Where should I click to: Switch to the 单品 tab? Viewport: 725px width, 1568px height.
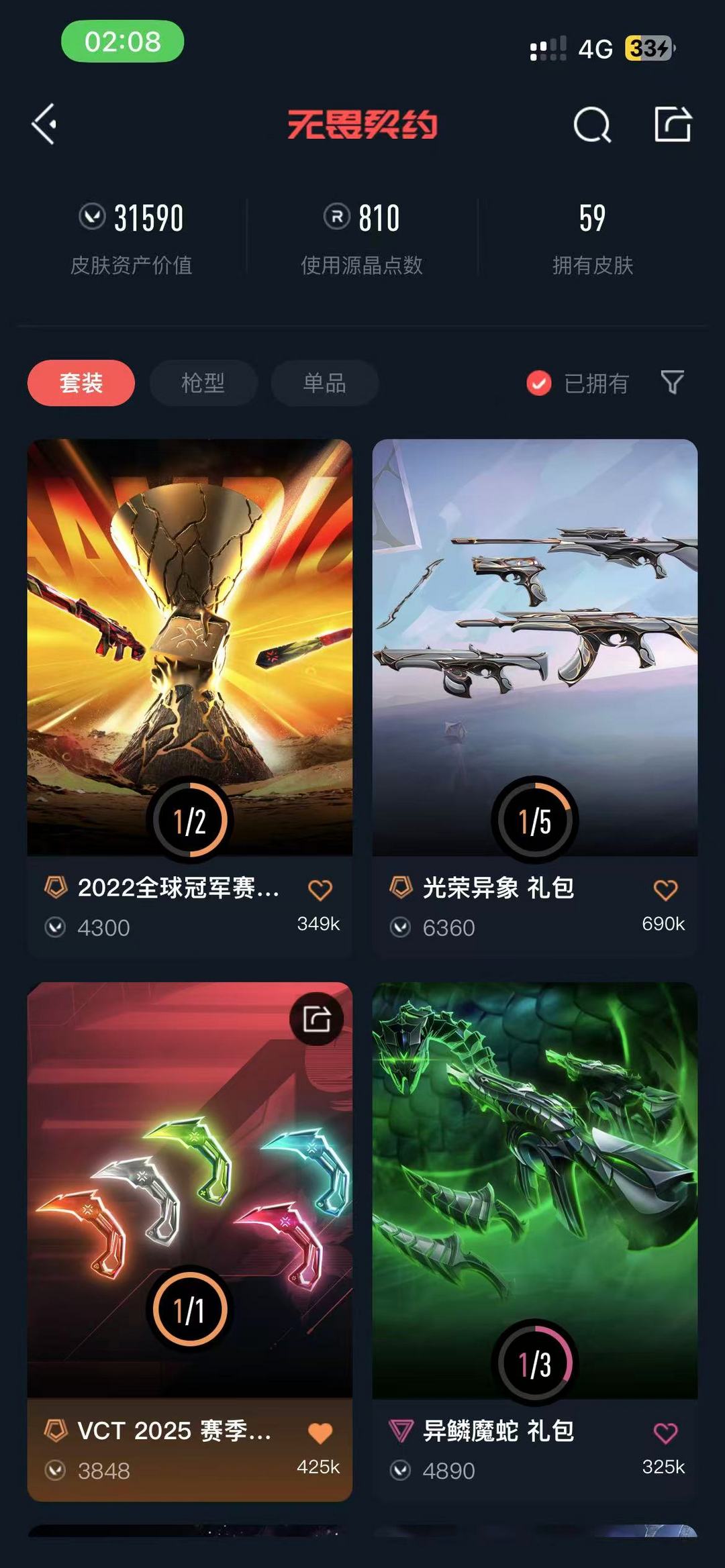coord(325,383)
